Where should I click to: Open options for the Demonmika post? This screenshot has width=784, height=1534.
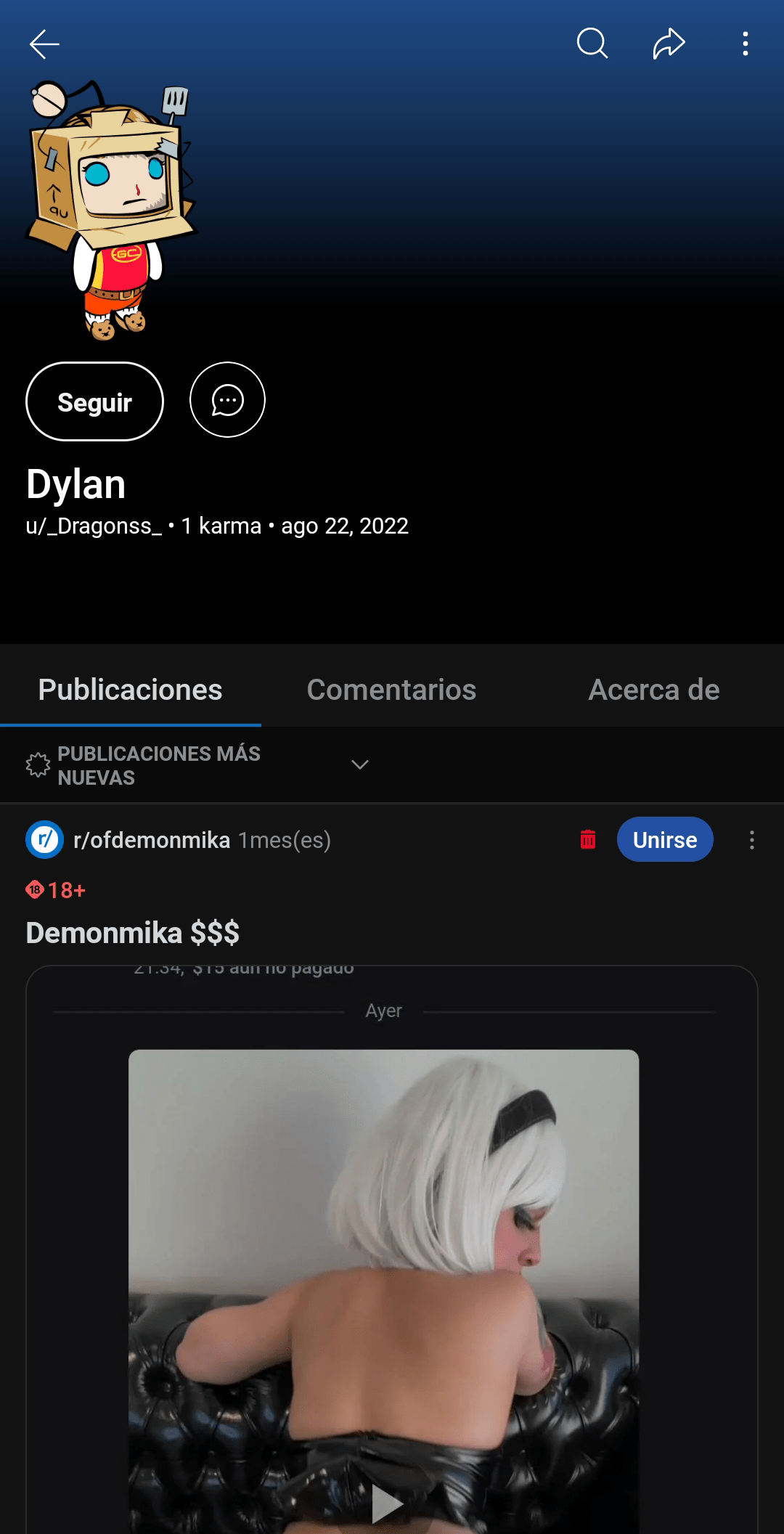pos(752,840)
